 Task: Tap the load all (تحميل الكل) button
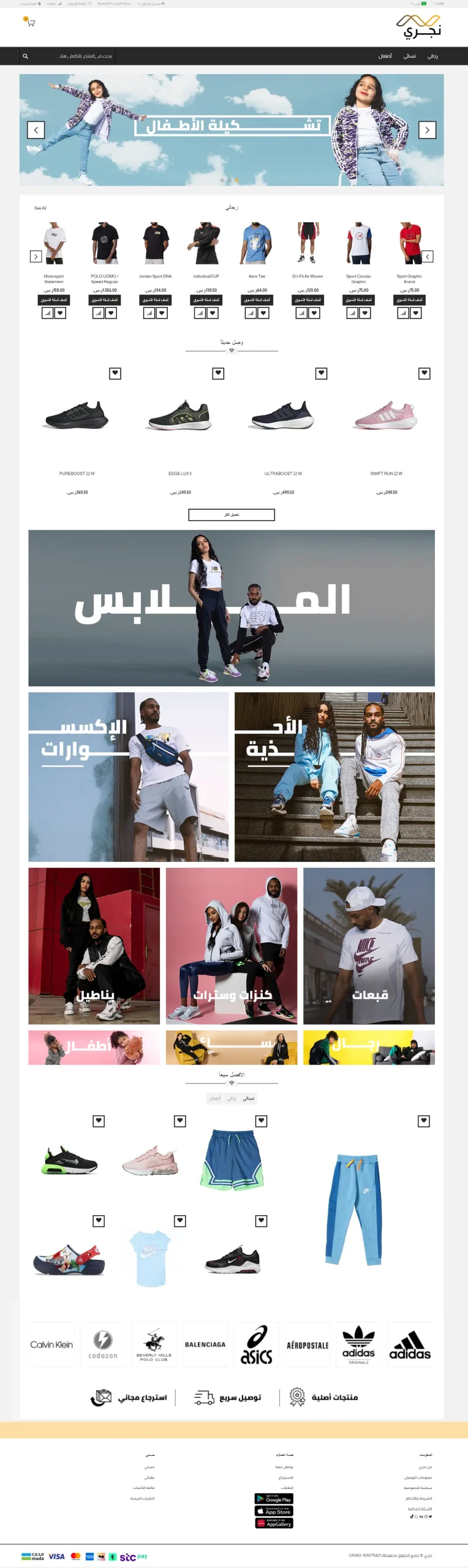pyautogui.click(x=232, y=515)
